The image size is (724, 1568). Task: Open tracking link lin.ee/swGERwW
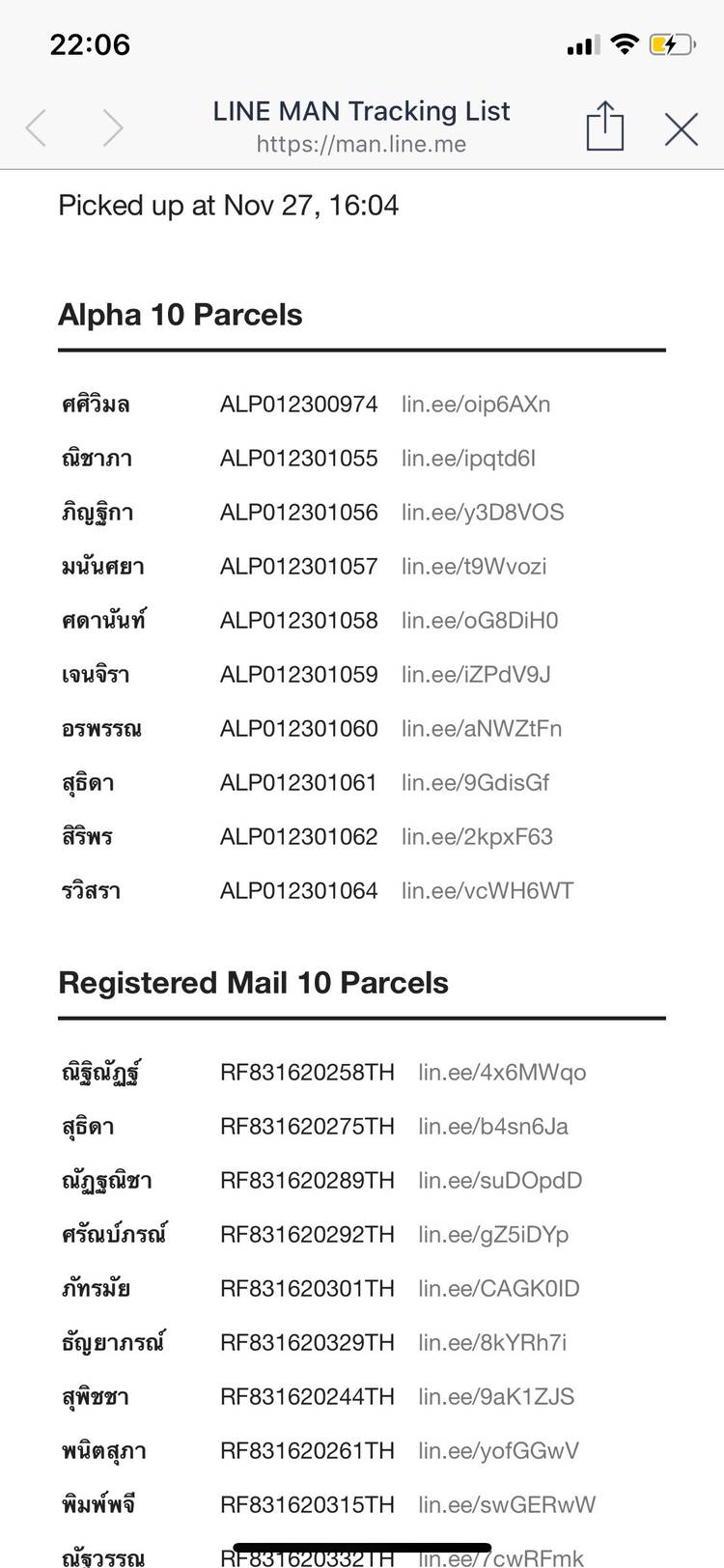click(x=507, y=1505)
